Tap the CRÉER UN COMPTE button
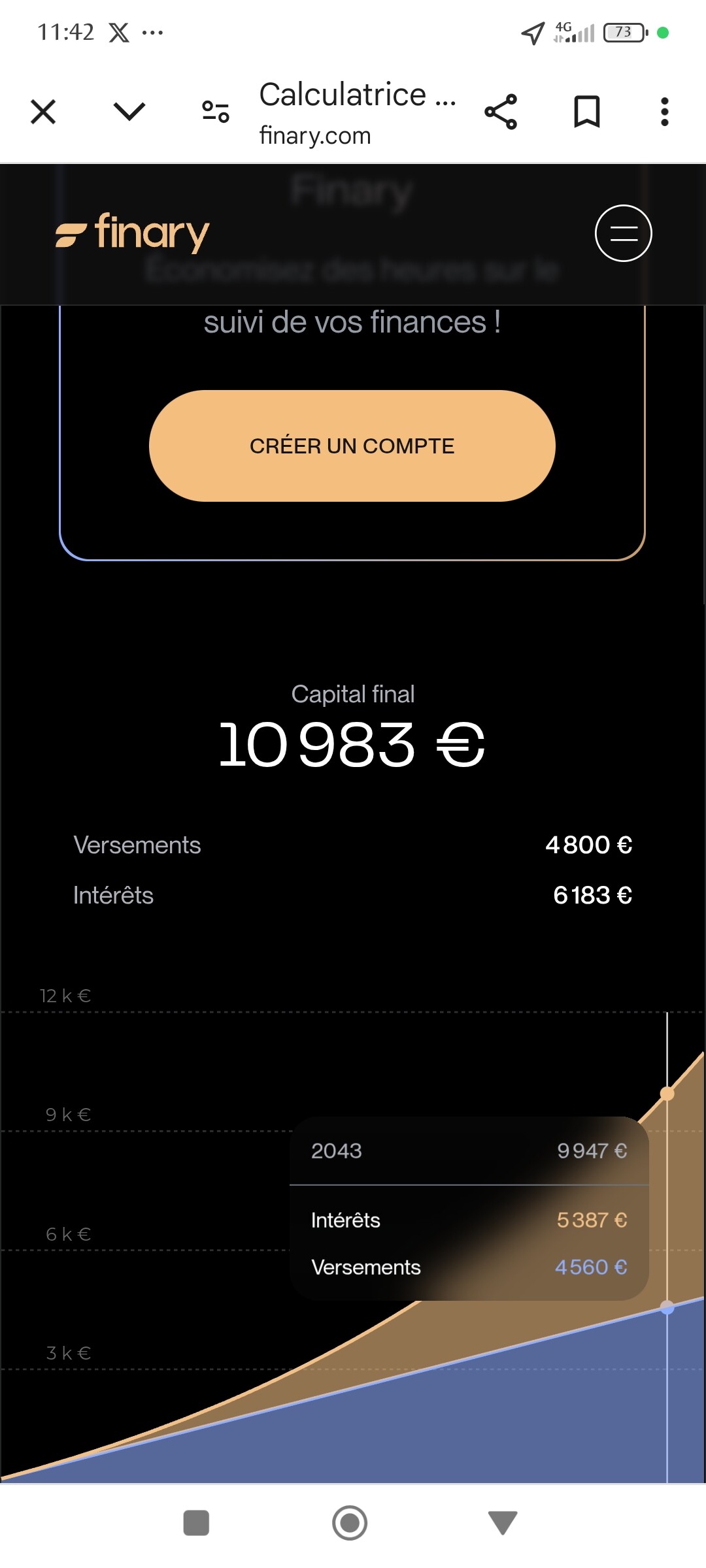Viewport: 706px width, 1568px height. 352,446
